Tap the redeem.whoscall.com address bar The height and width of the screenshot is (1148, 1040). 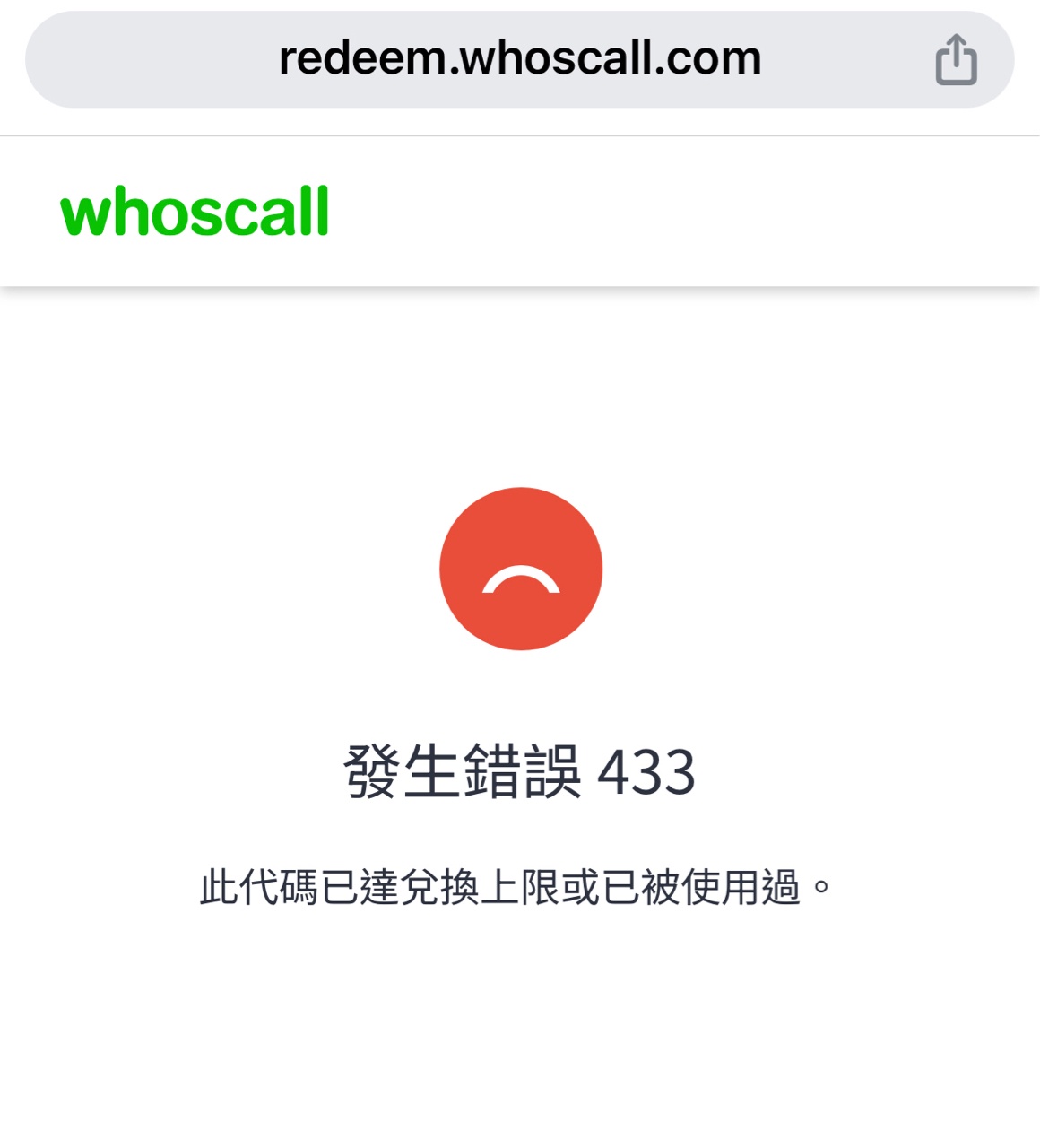[519, 59]
